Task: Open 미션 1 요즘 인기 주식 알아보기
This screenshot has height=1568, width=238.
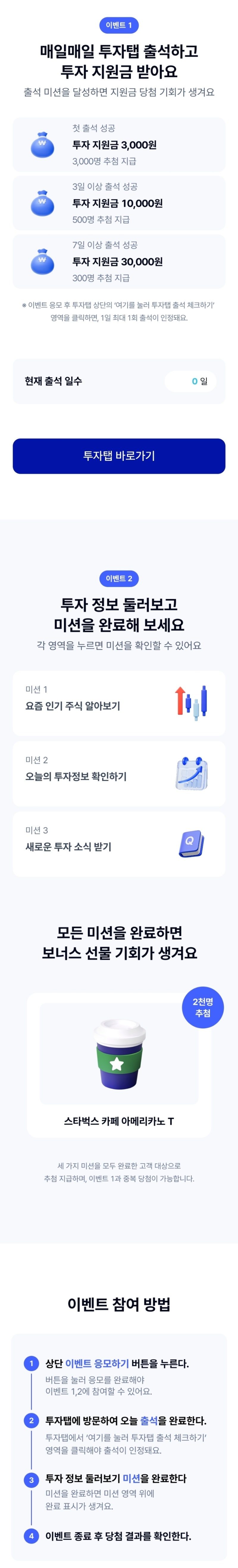Action: [119, 703]
